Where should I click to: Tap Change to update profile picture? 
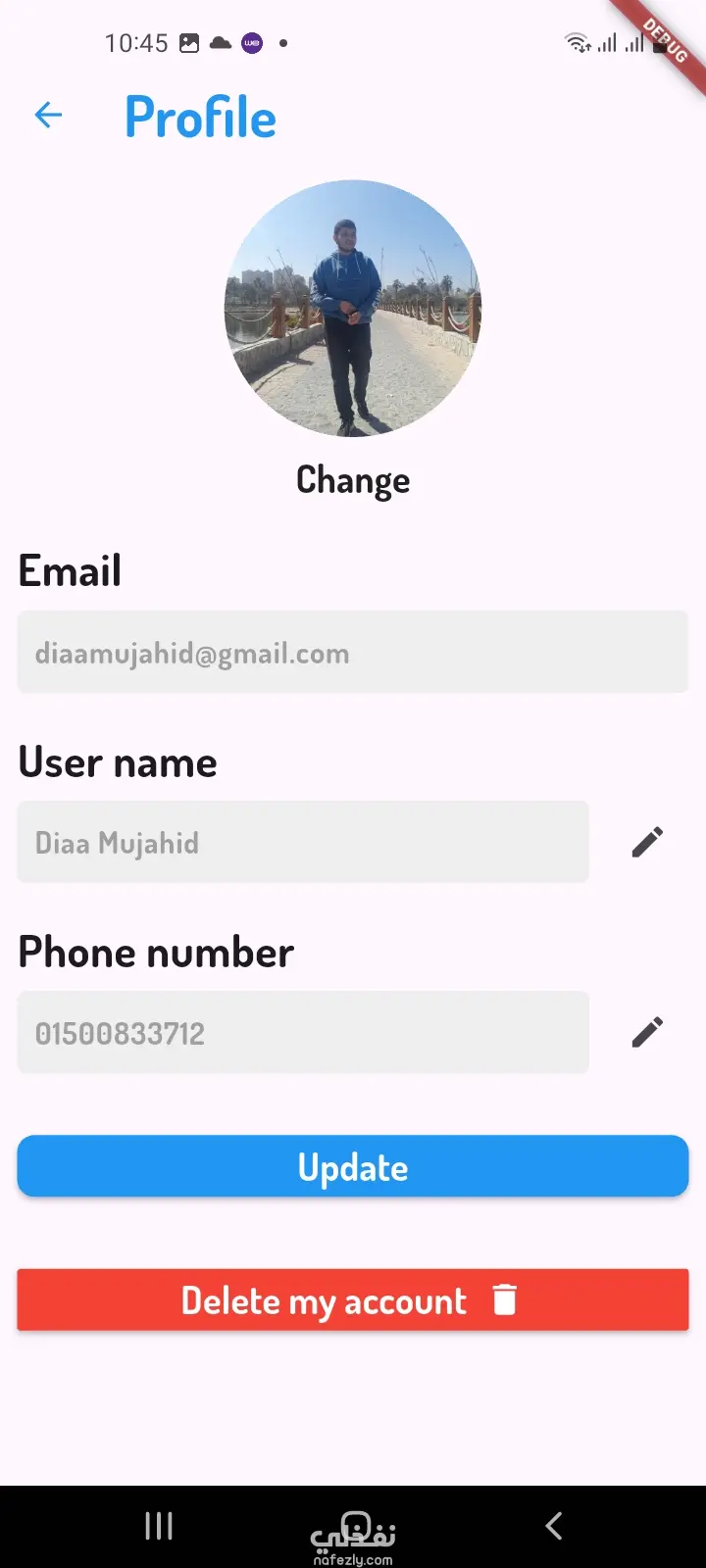tap(353, 480)
